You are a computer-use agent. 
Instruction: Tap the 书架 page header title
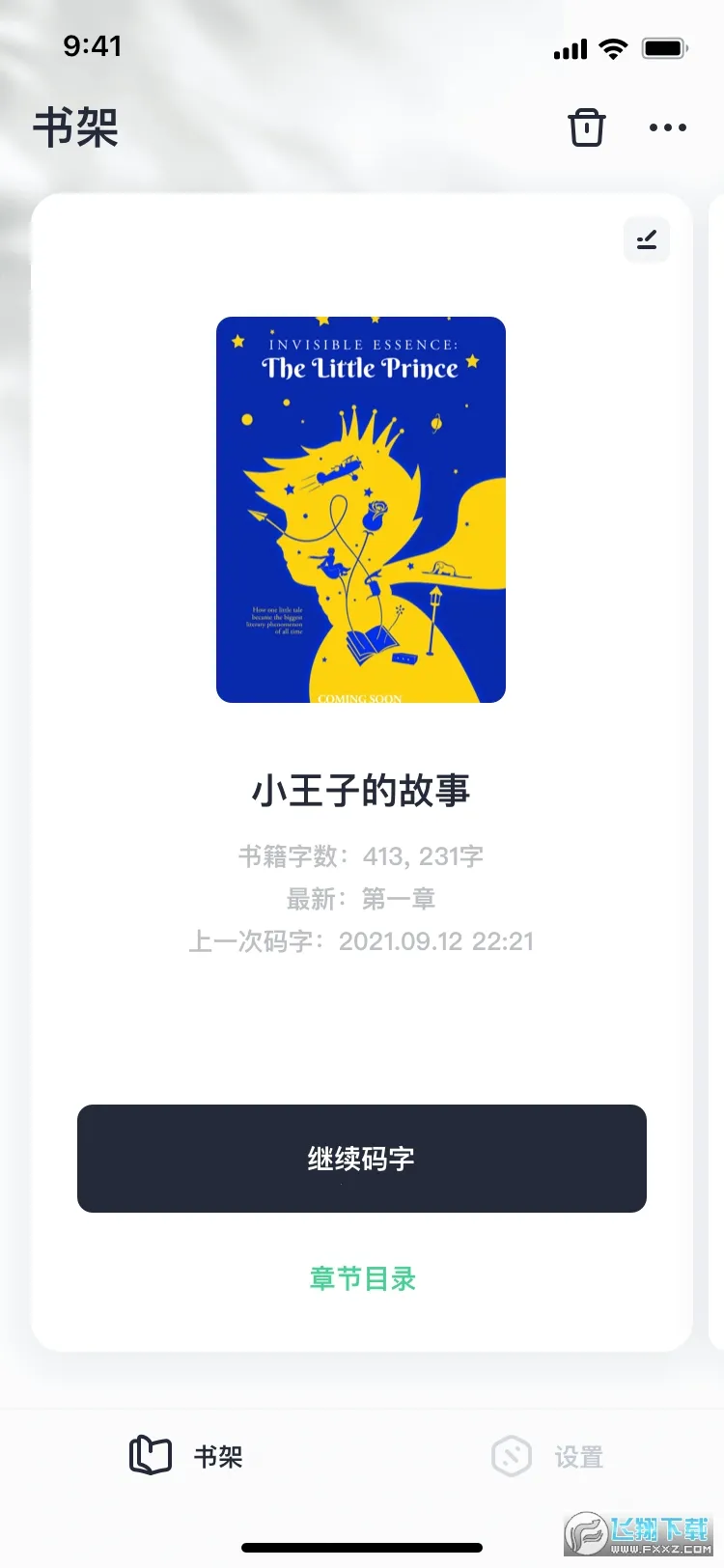[x=74, y=129]
